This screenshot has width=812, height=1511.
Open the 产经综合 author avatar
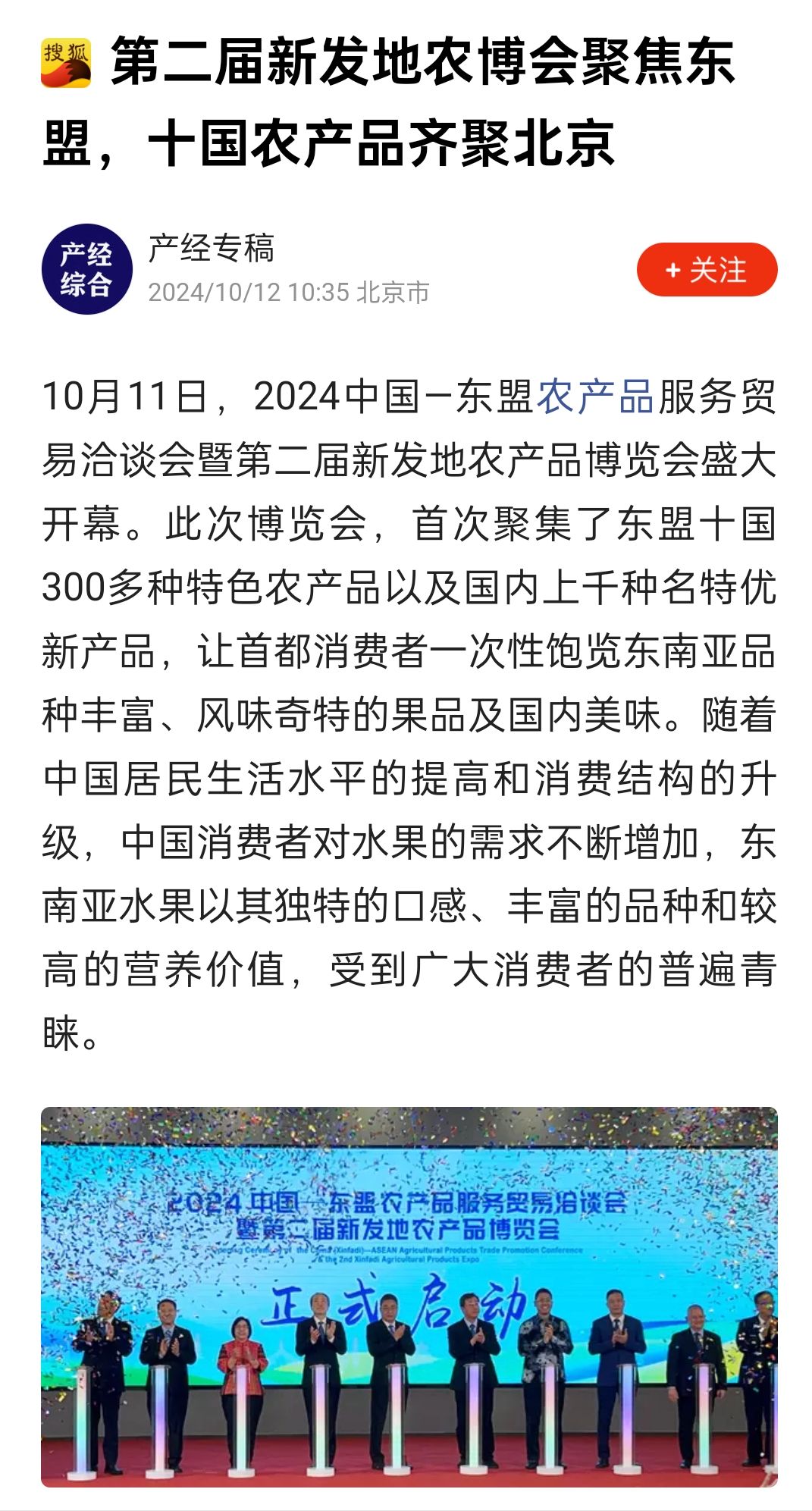pyautogui.click(x=87, y=269)
